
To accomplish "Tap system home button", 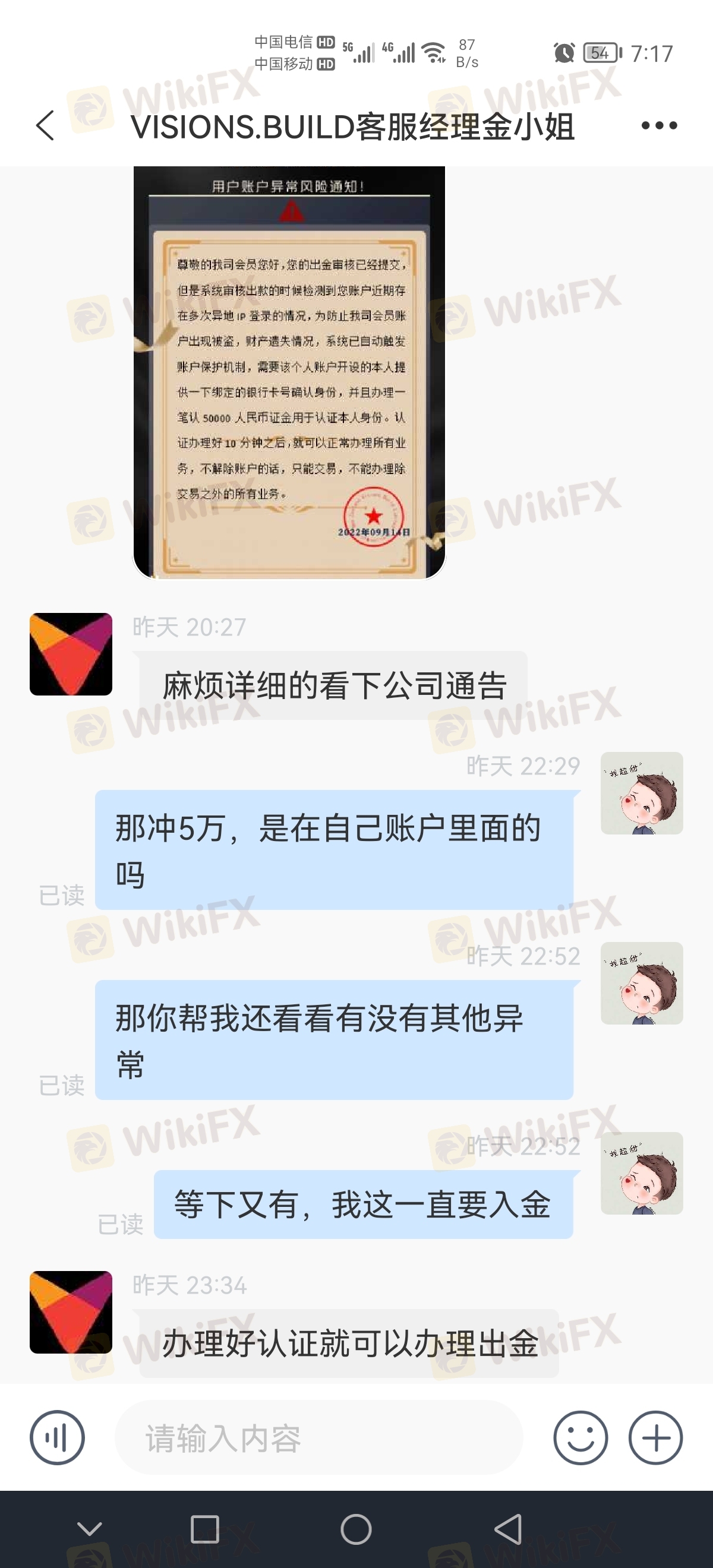I will (x=356, y=1529).
